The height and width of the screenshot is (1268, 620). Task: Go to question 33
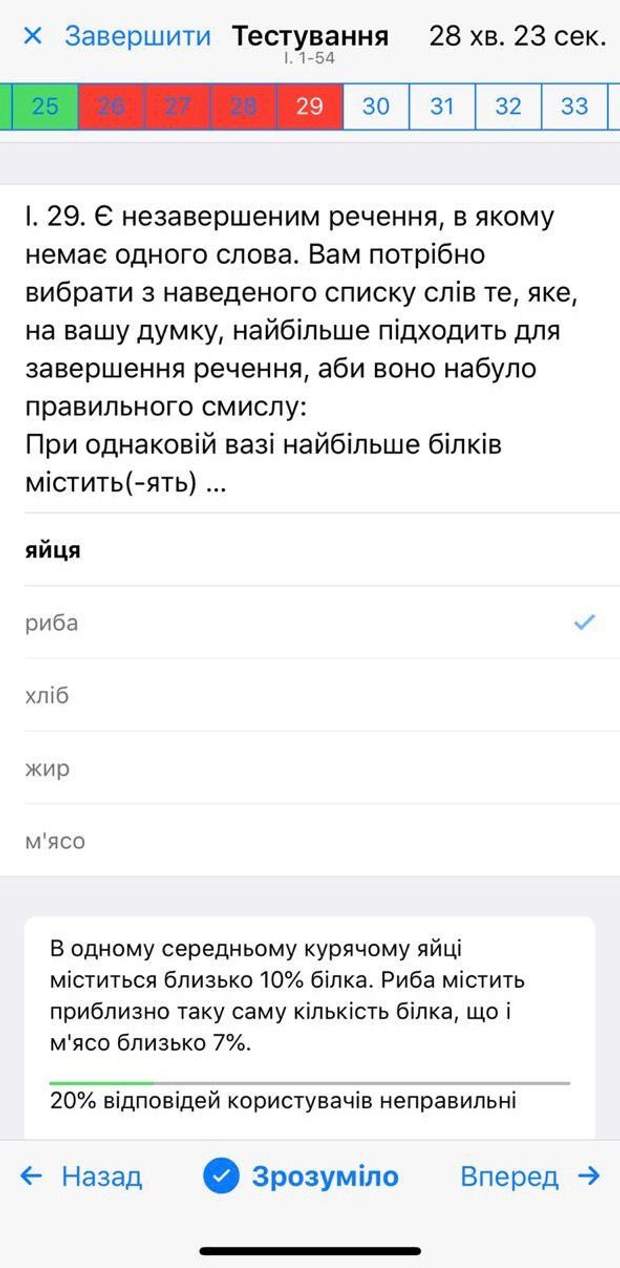pyautogui.click(x=574, y=106)
